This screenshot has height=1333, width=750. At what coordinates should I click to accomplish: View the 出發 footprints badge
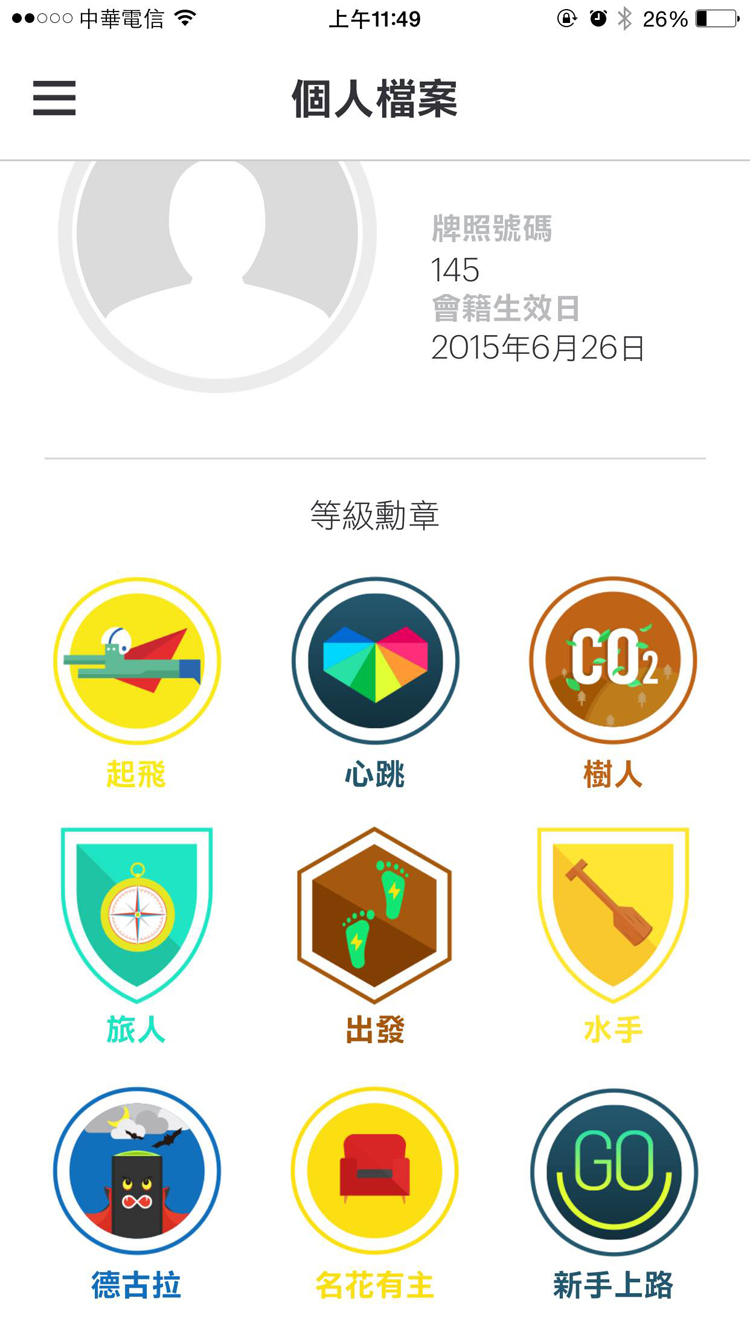[375, 914]
